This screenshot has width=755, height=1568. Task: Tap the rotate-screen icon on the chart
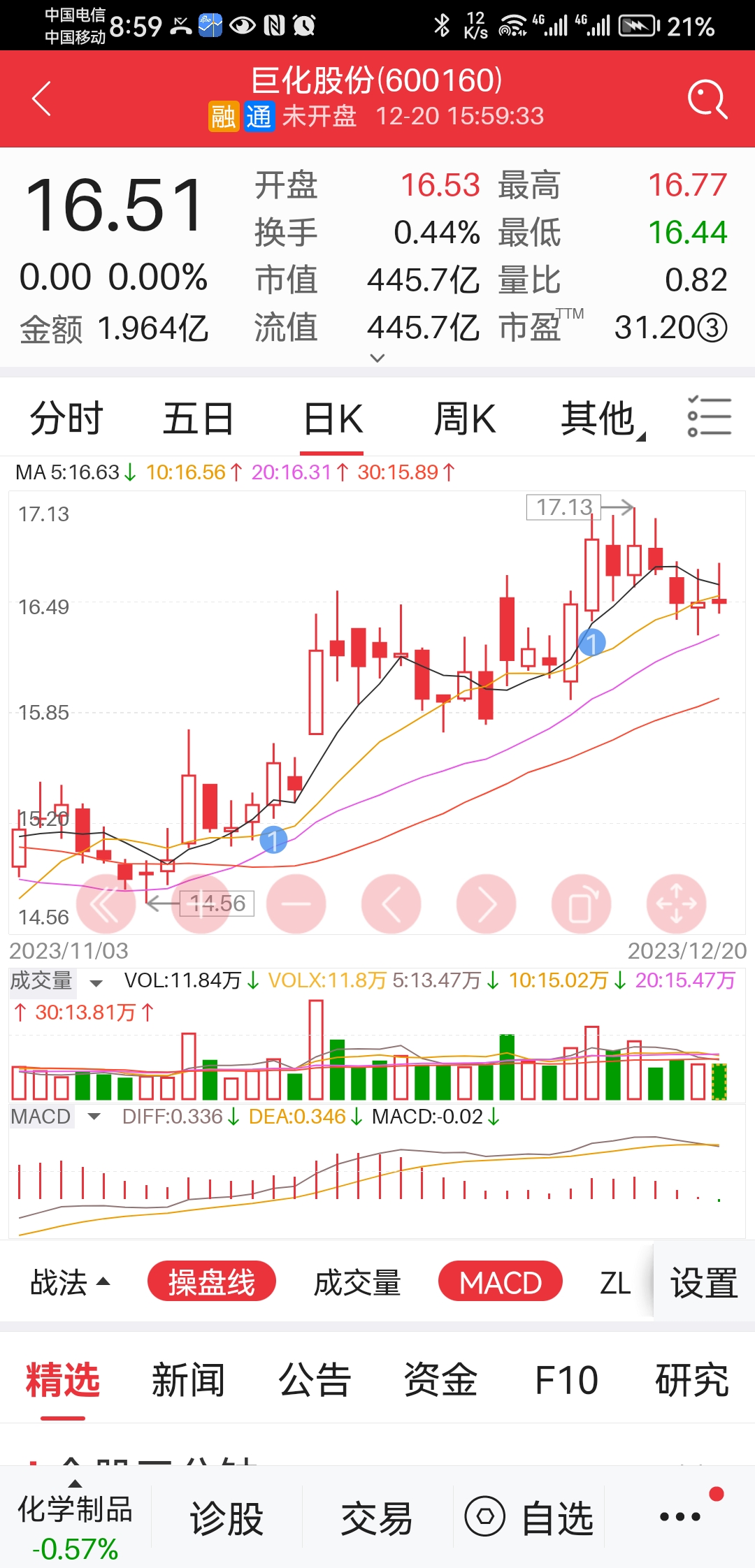pyautogui.click(x=581, y=903)
